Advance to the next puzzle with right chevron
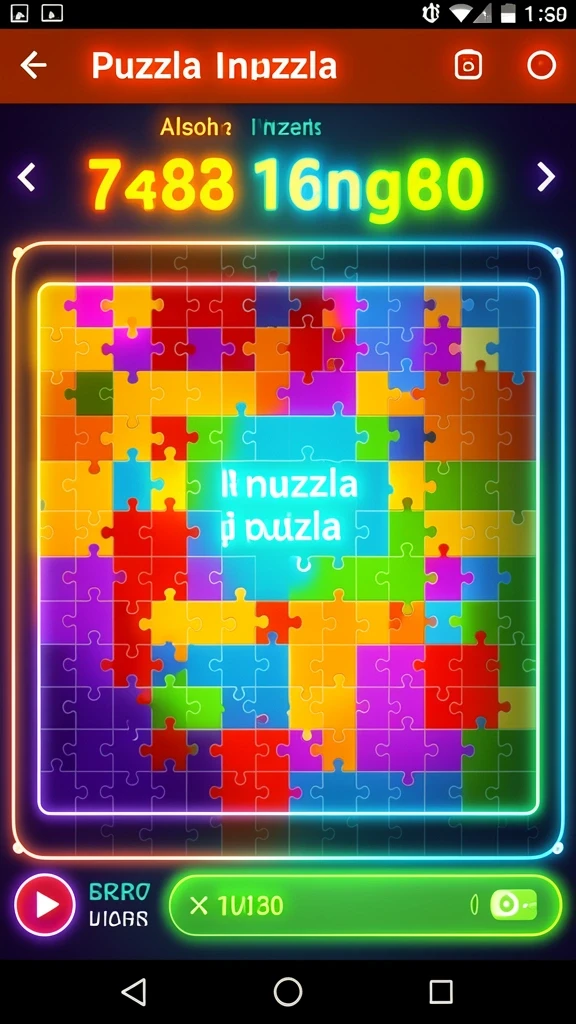576x1024 pixels. [546, 177]
